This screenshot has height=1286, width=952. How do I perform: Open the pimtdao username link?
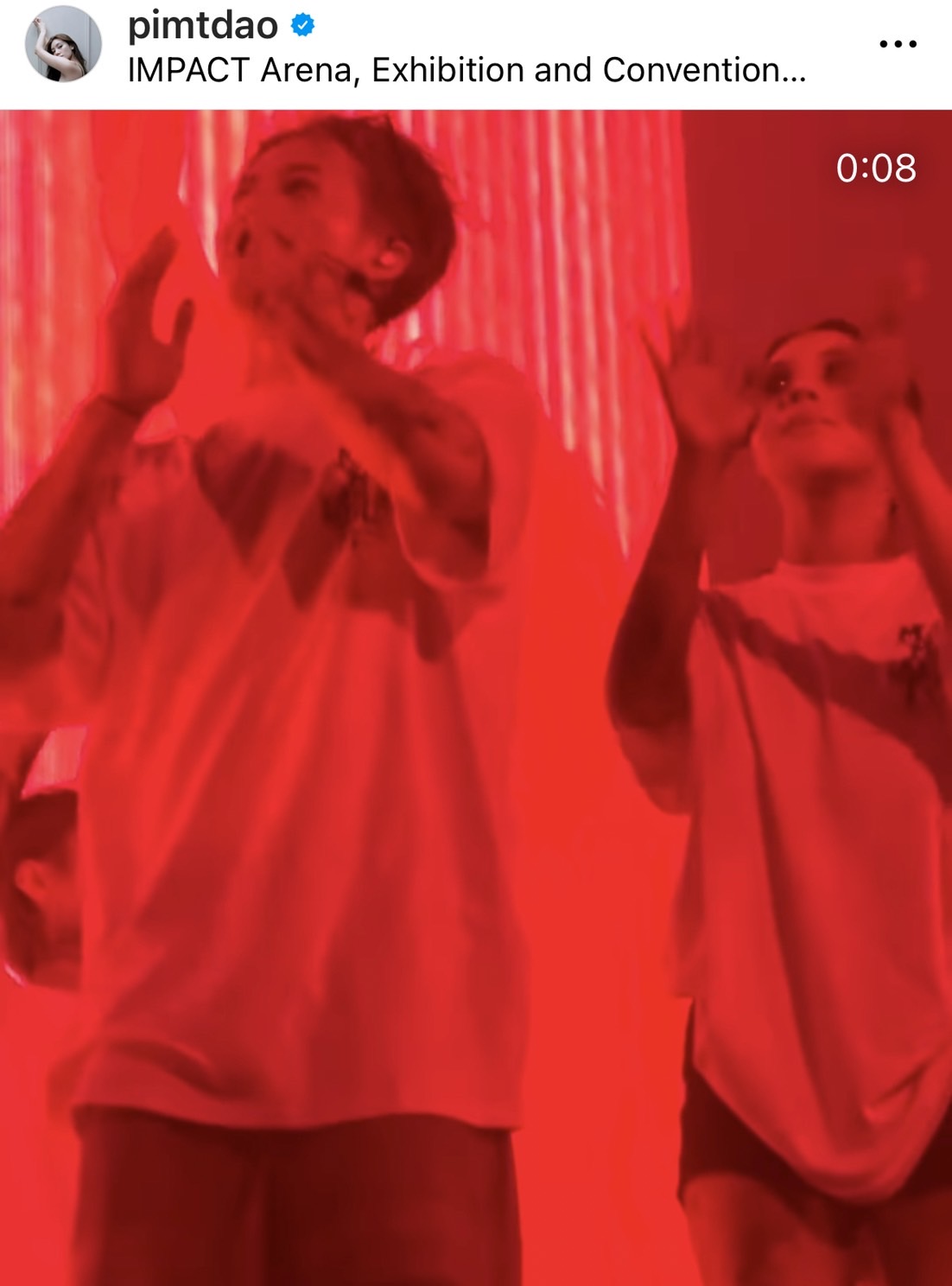click(202, 25)
